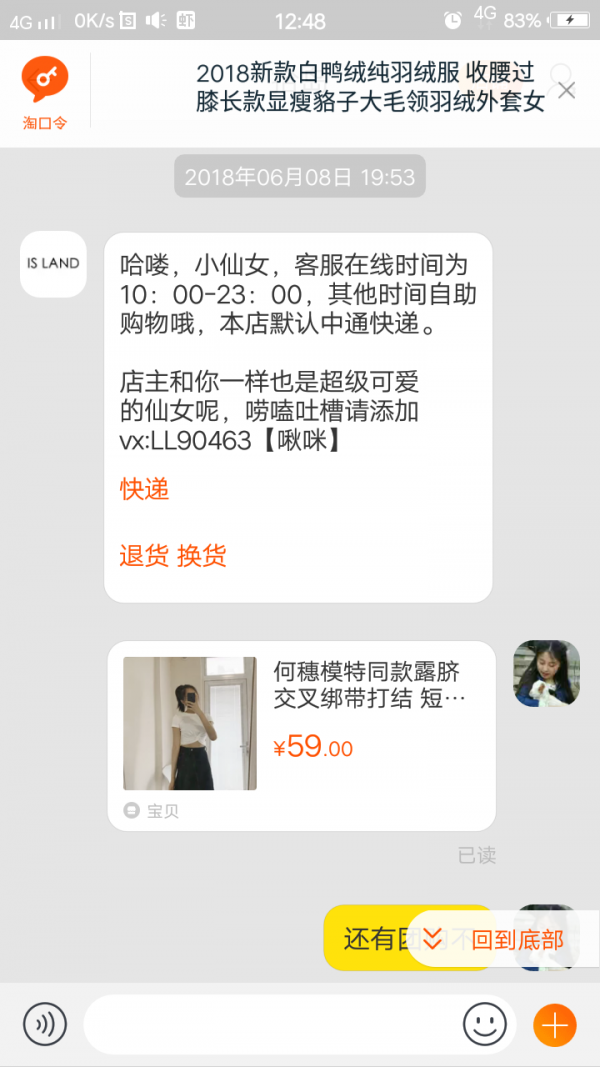Focus the message text field

point(270,1025)
